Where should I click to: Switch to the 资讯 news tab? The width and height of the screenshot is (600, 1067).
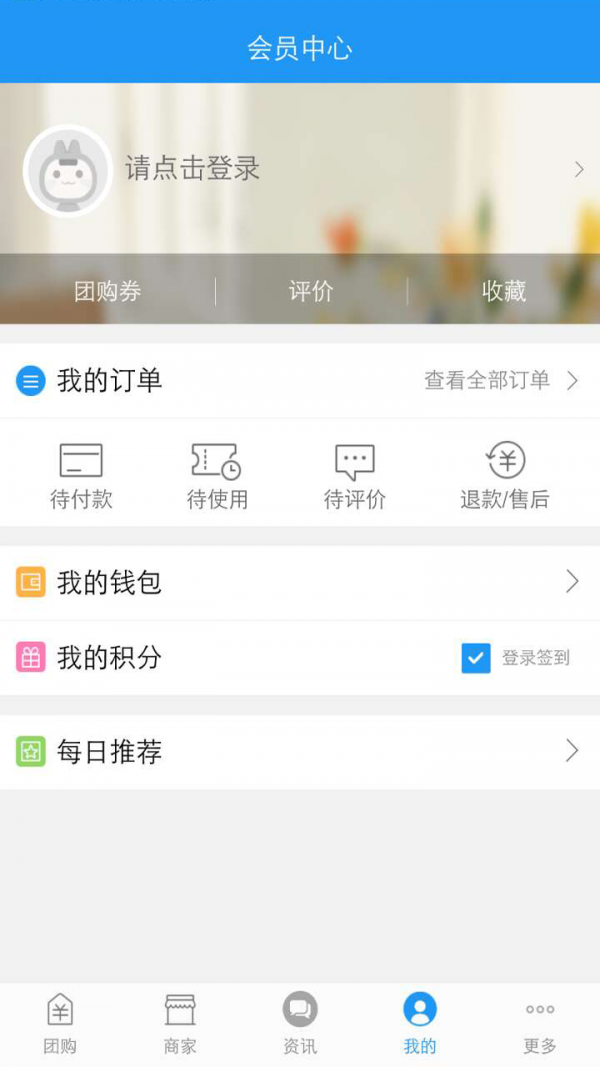tap(300, 1024)
